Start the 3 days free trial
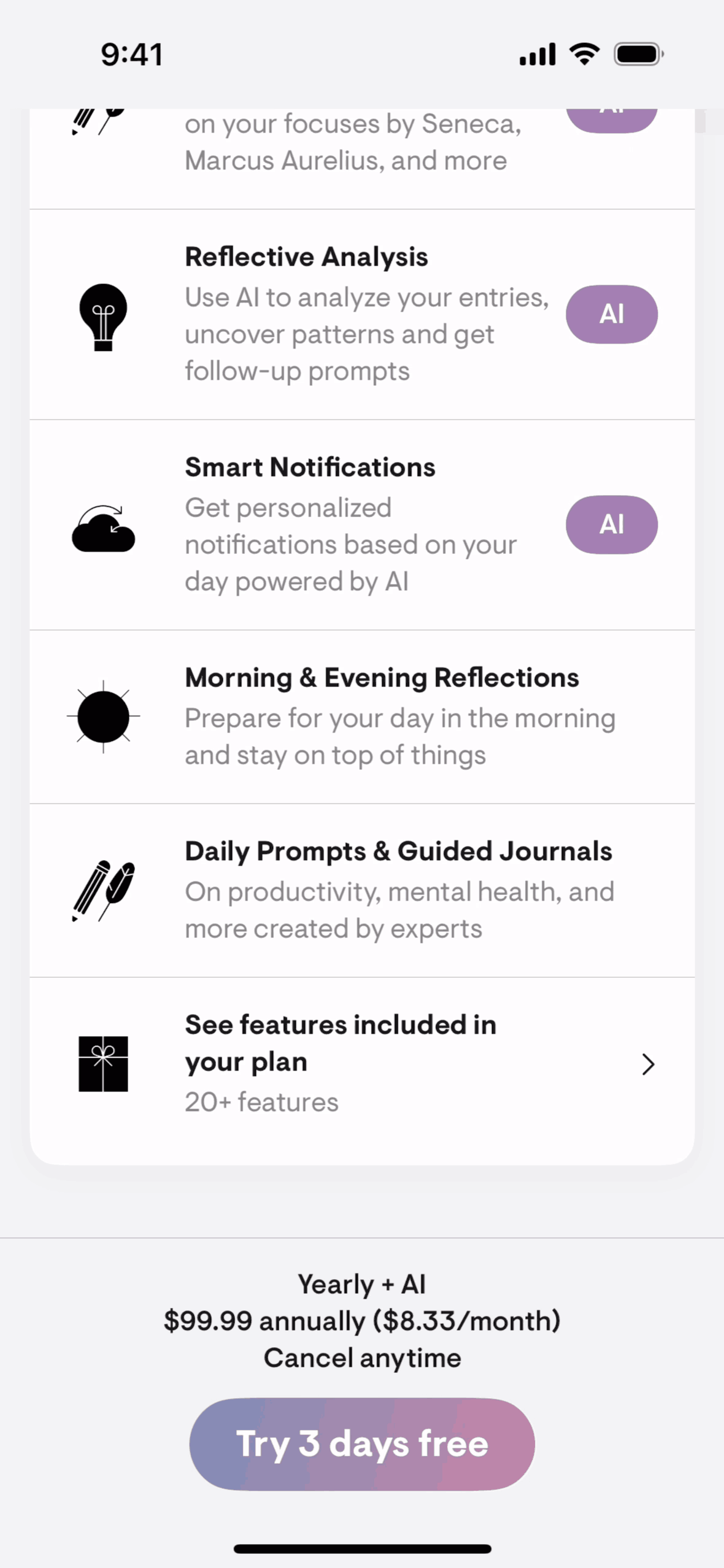The width and height of the screenshot is (724, 1568). tap(362, 1443)
